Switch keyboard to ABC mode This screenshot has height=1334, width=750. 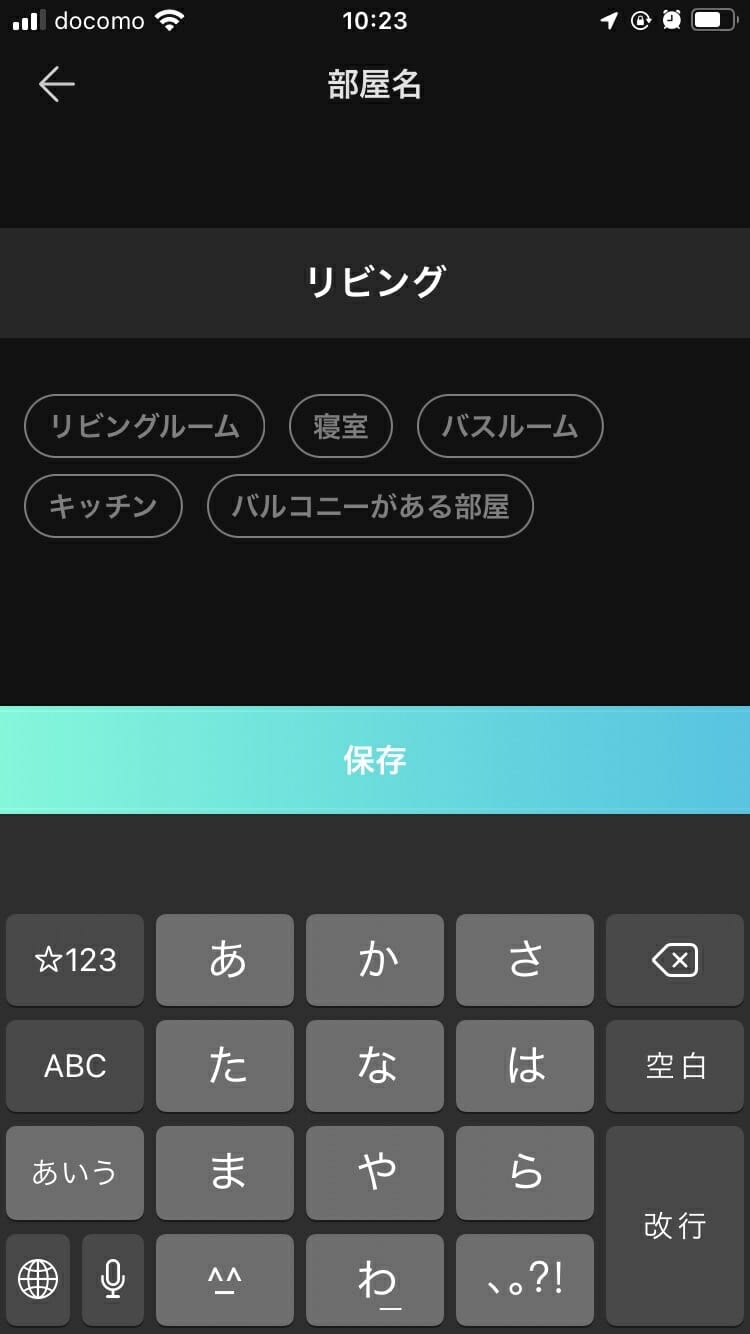[75, 1066]
